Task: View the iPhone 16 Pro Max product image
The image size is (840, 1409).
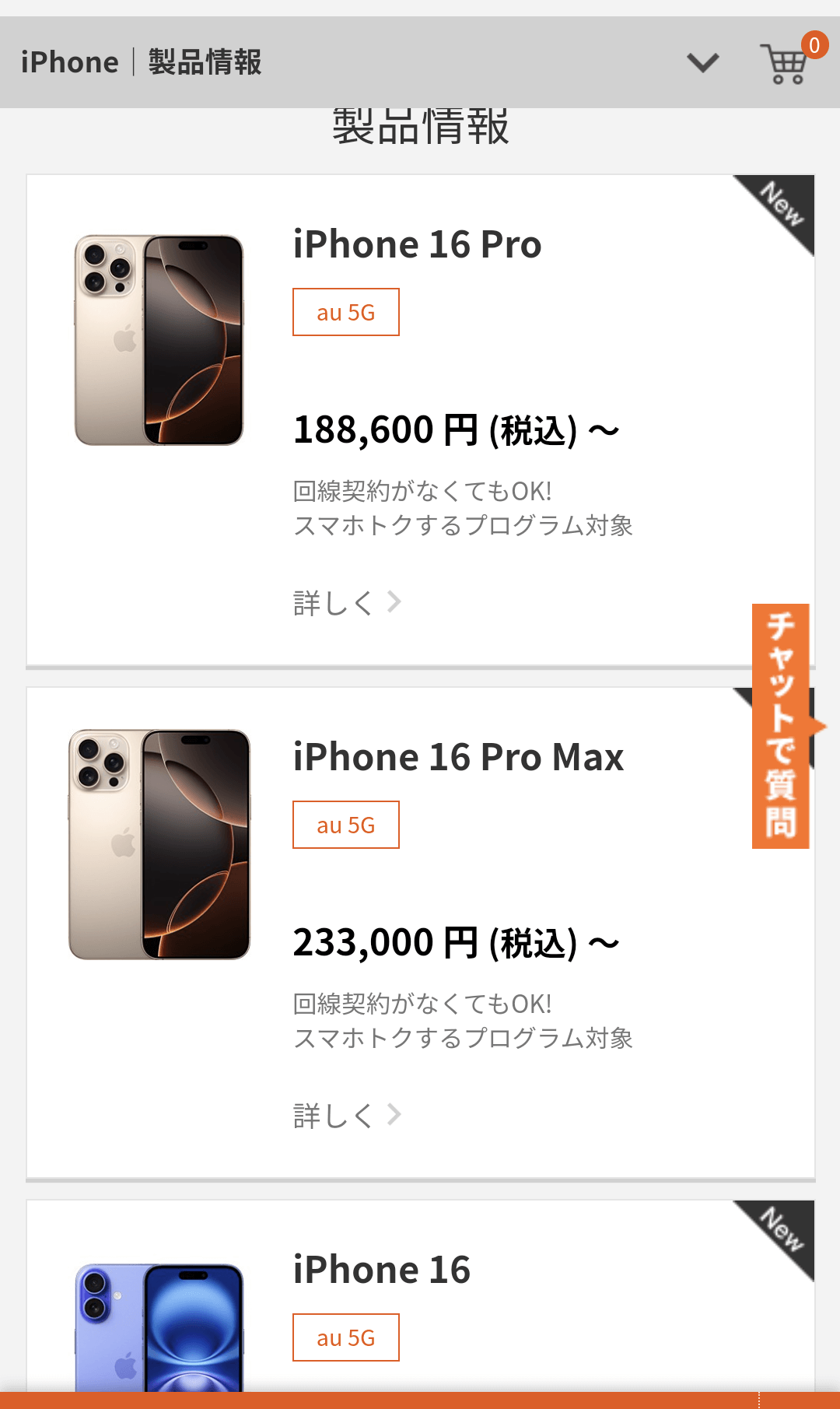Action: pyautogui.click(x=159, y=844)
